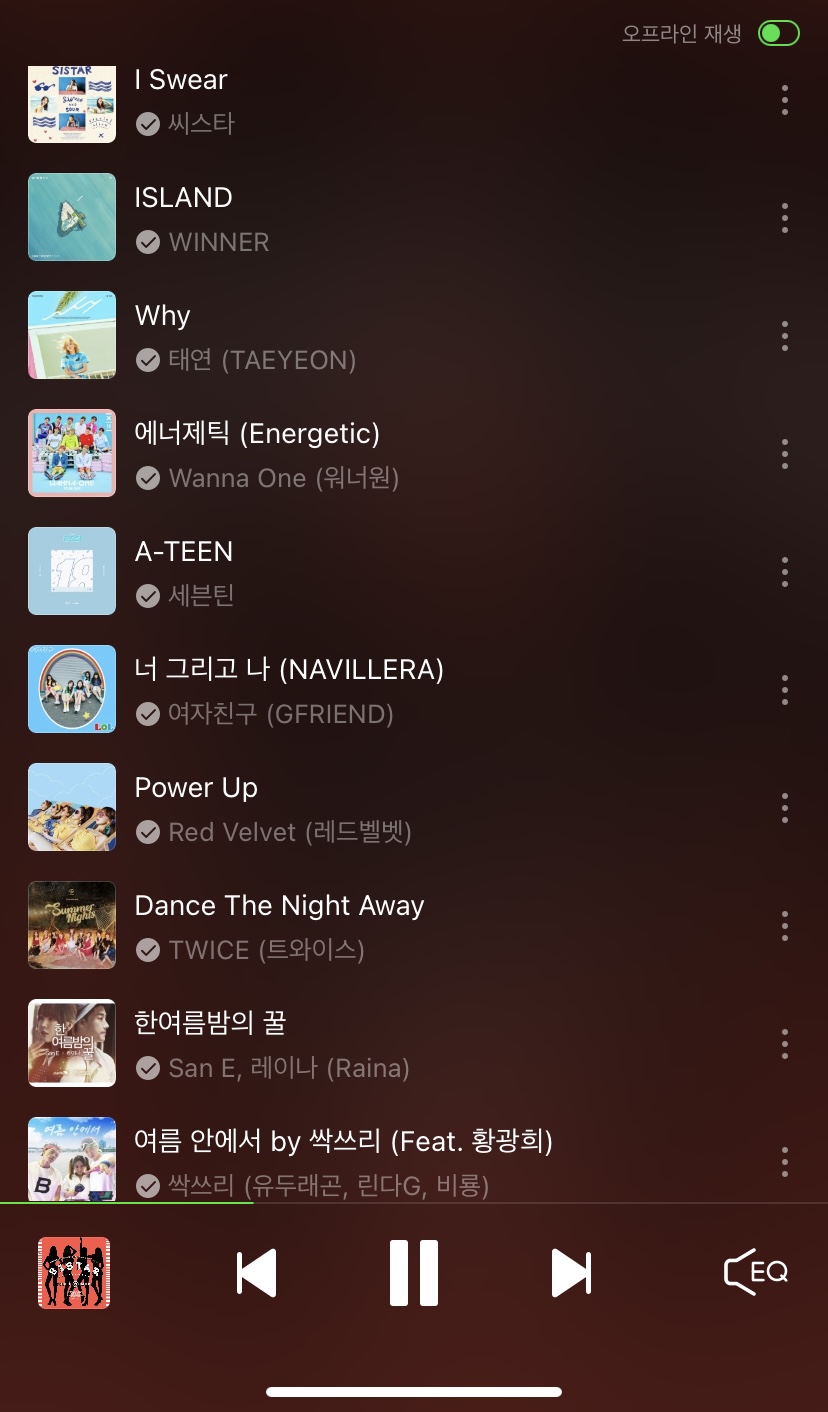Open the EQ equalizer settings

click(755, 1271)
